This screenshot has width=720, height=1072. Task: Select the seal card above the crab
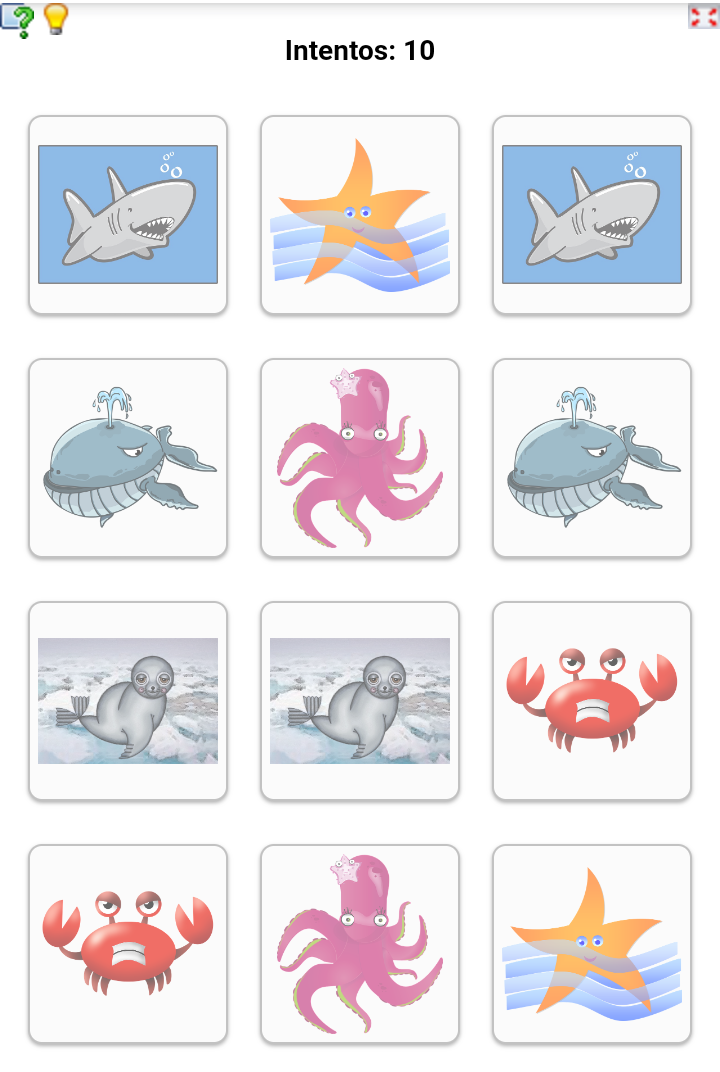(x=128, y=701)
